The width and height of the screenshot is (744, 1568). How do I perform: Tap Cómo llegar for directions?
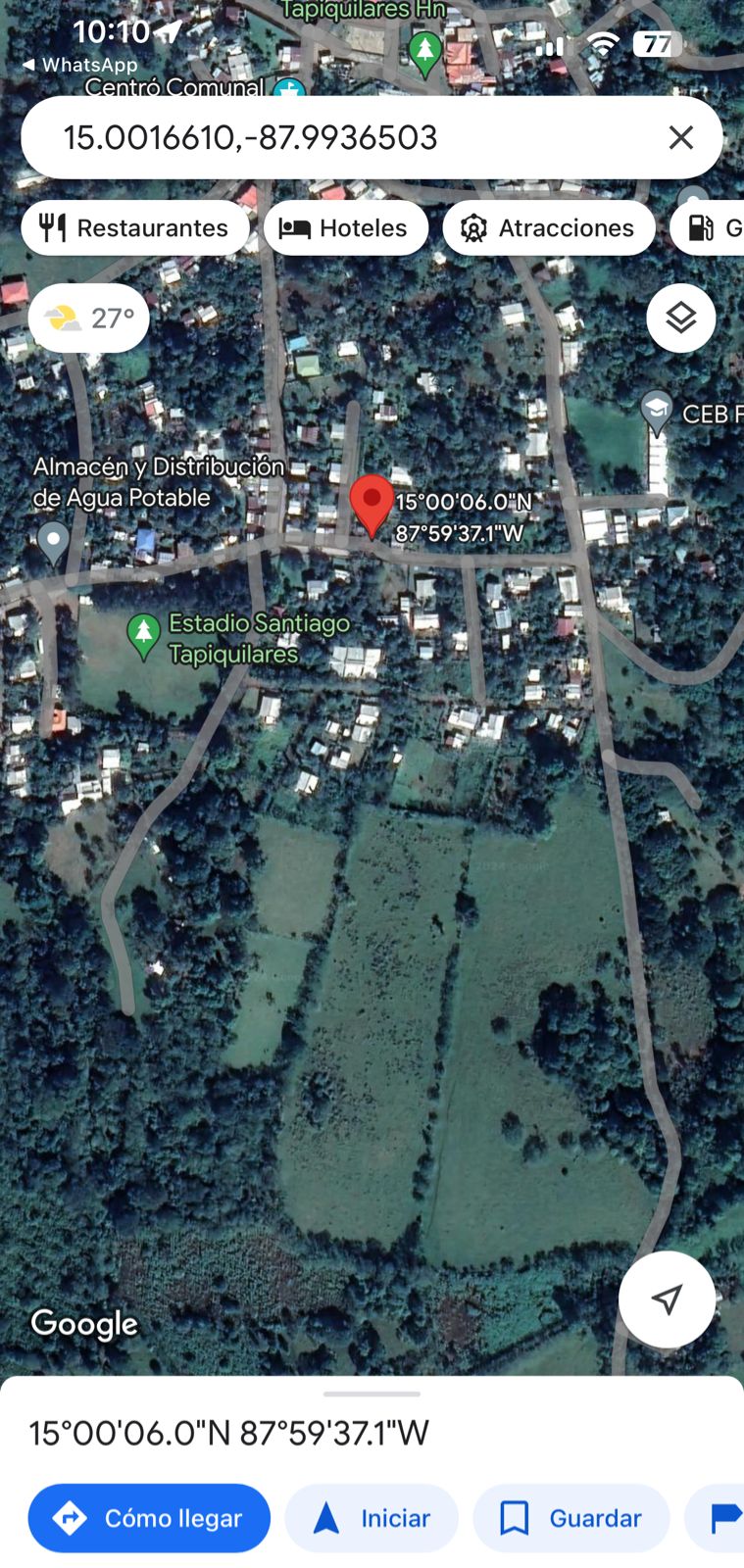tap(149, 1518)
